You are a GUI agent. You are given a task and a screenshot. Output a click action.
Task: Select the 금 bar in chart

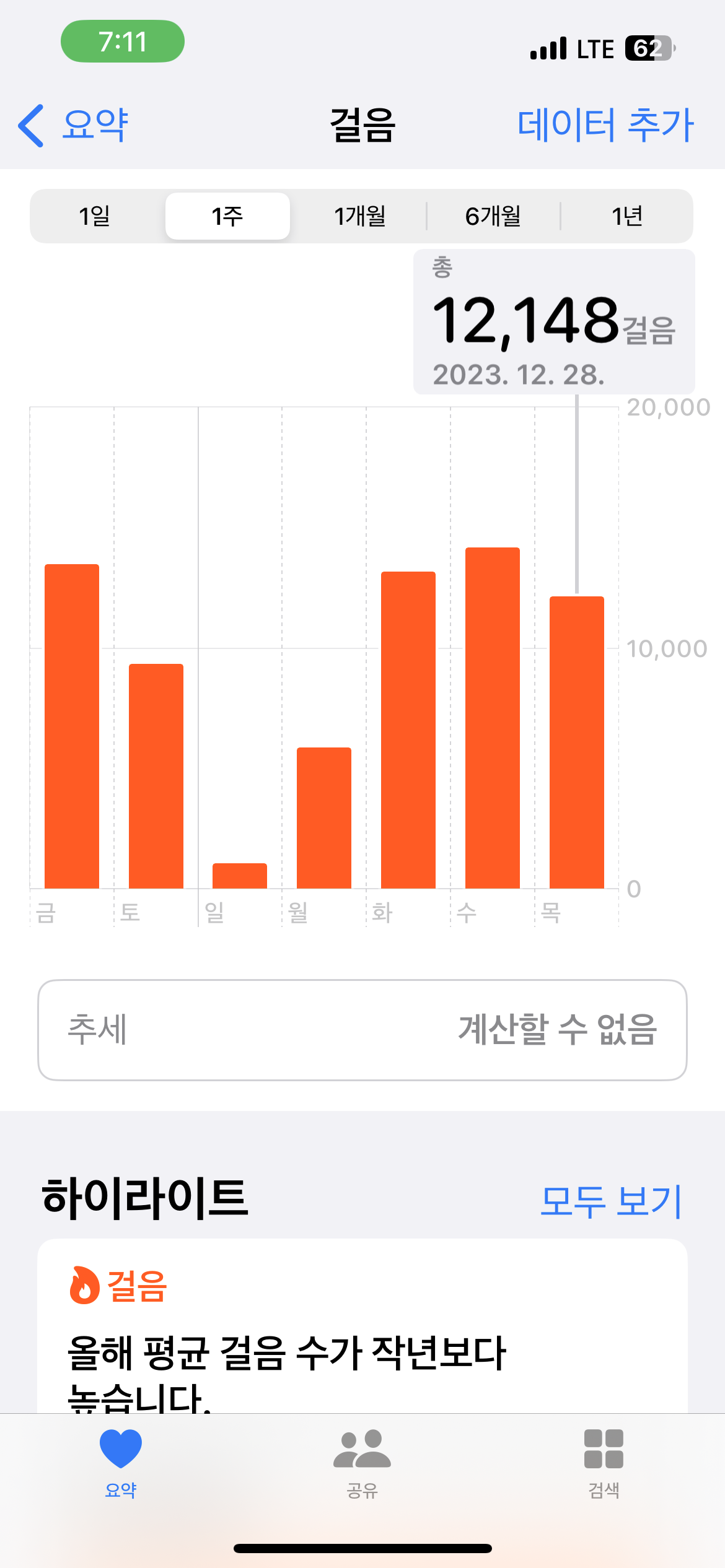click(x=72, y=726)
